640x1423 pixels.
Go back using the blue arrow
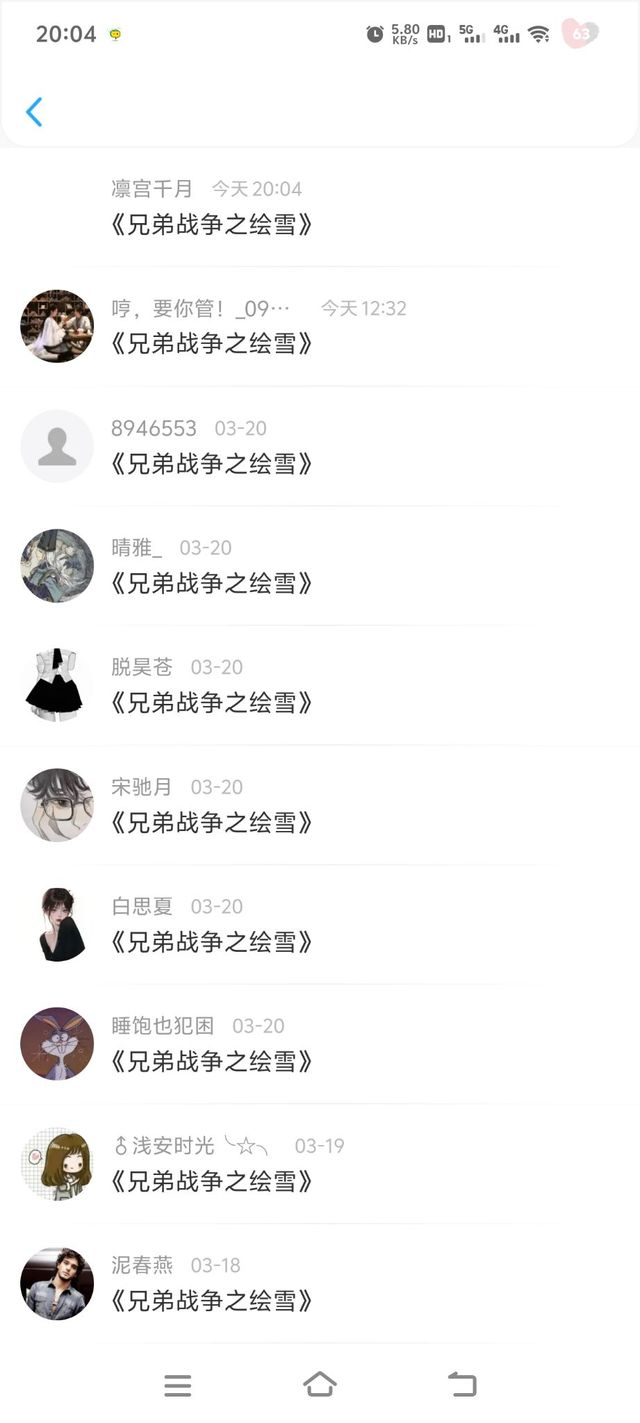pyautogui.click(x=34, y=111)
